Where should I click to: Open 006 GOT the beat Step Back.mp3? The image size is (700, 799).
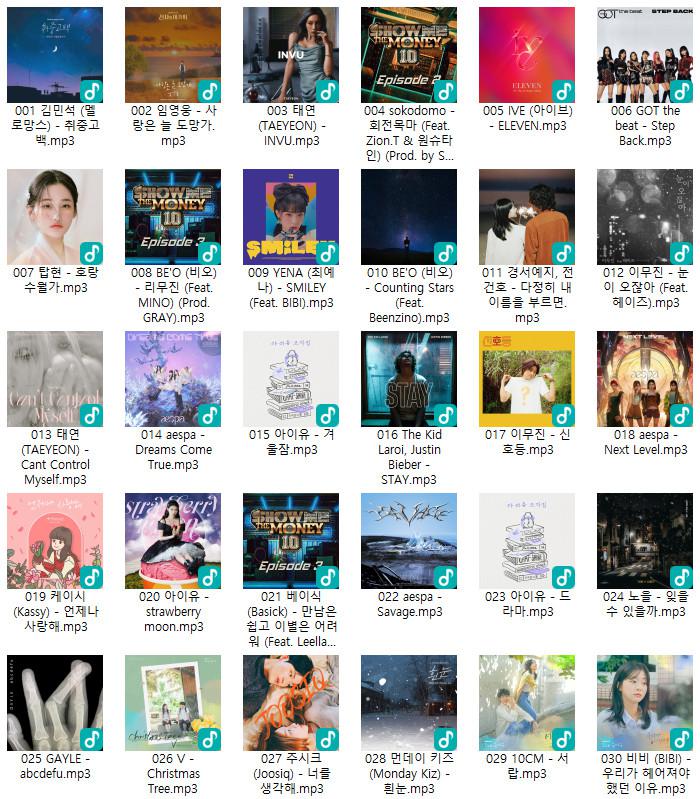tap(645, 55)
